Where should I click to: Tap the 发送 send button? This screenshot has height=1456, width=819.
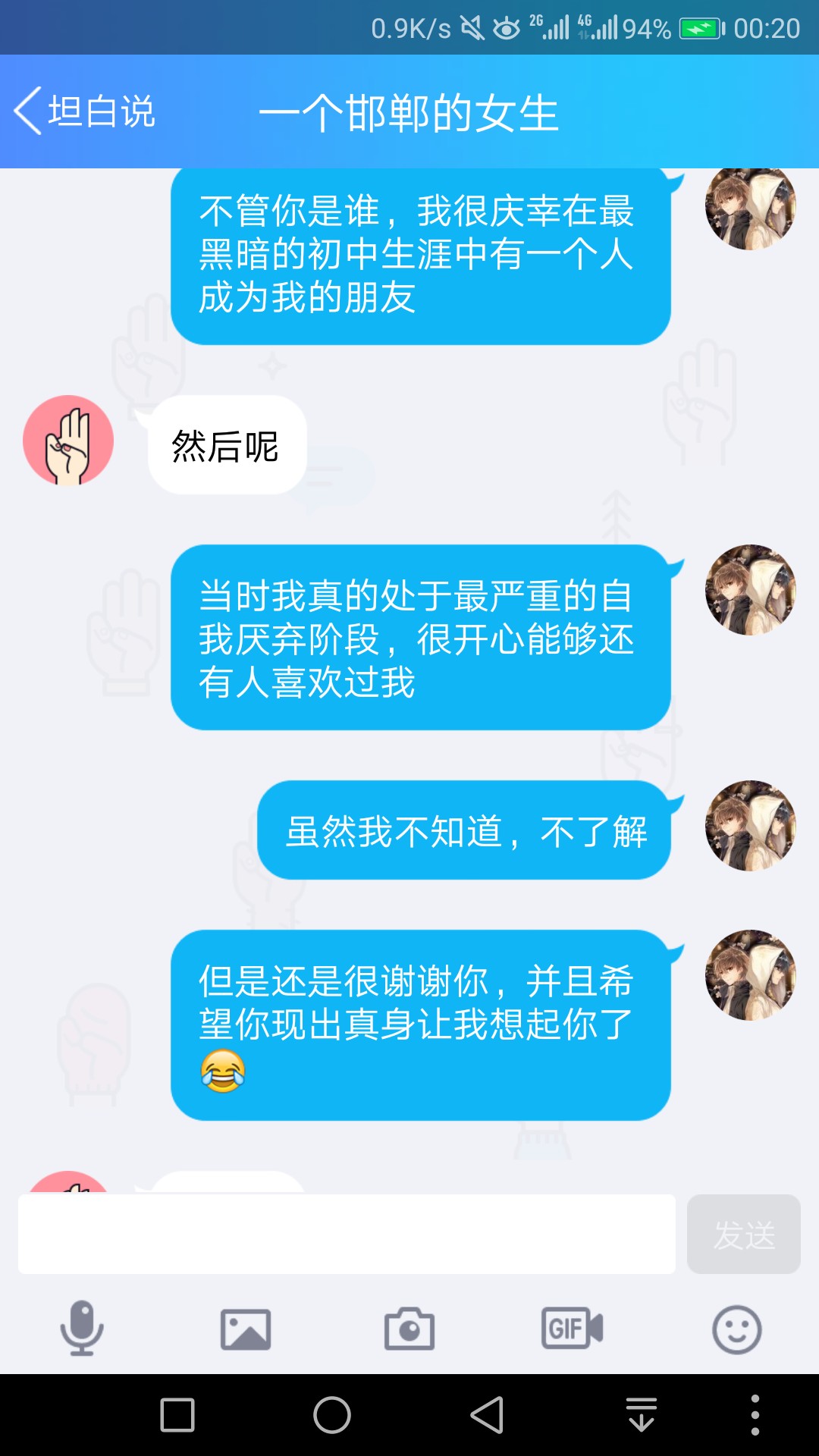point(744,1234)
